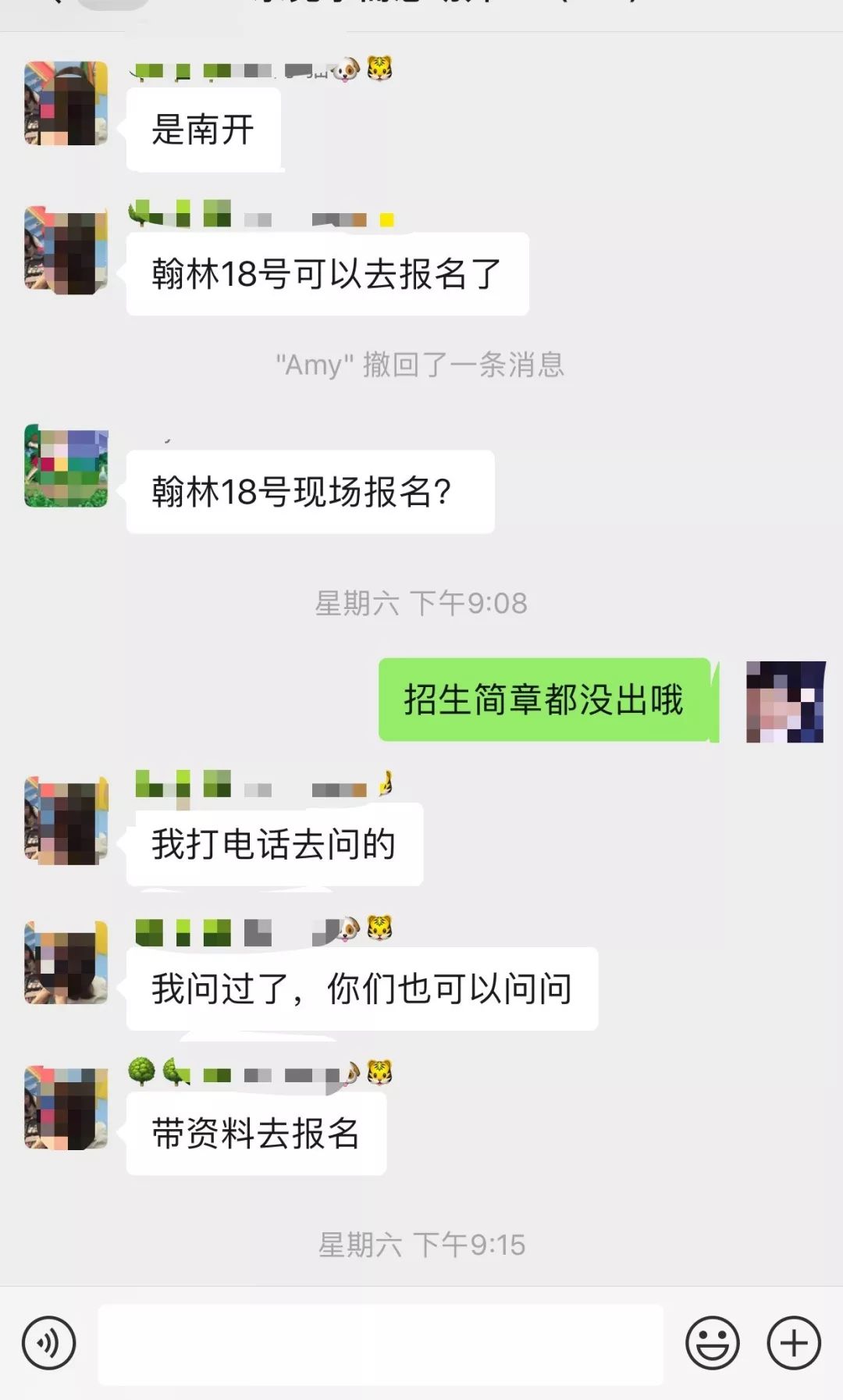Open the group chat title menu
Screen dimensions: 843x1400
[x=421, y=8]
